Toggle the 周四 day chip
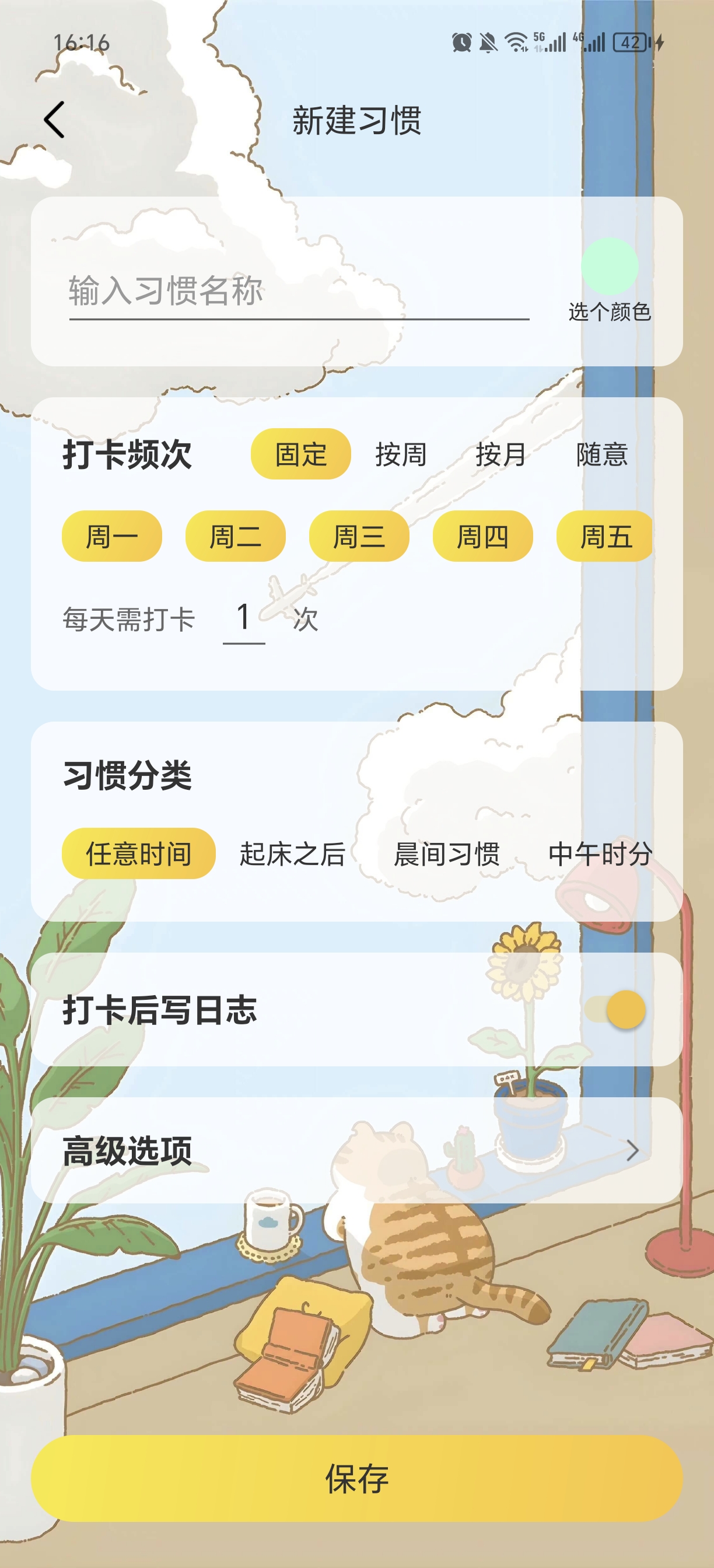This screenshot has height=1568, width=714. point(482,536)
